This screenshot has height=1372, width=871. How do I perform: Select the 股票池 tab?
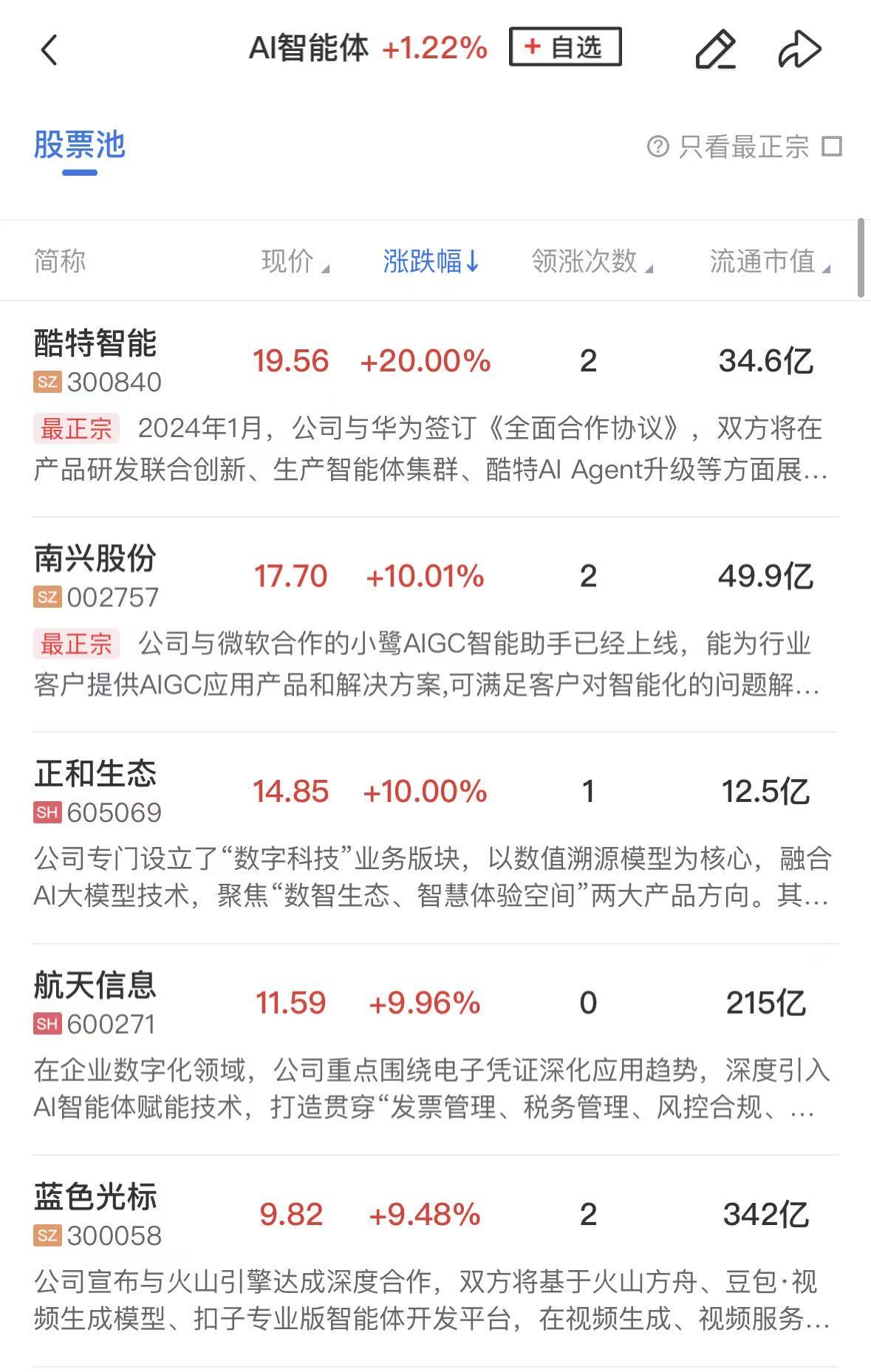tap(80, 145)
